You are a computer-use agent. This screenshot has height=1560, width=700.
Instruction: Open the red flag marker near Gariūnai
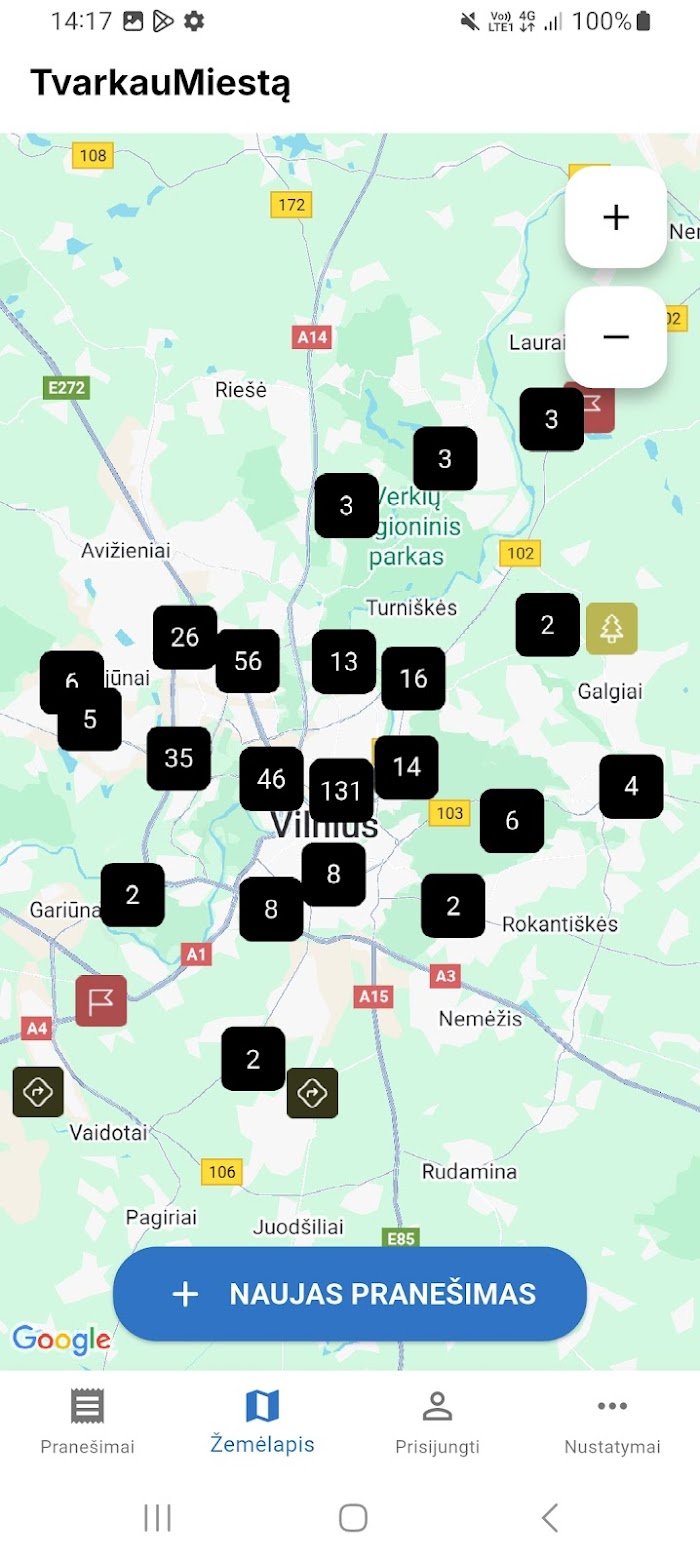pos(101,1001)
